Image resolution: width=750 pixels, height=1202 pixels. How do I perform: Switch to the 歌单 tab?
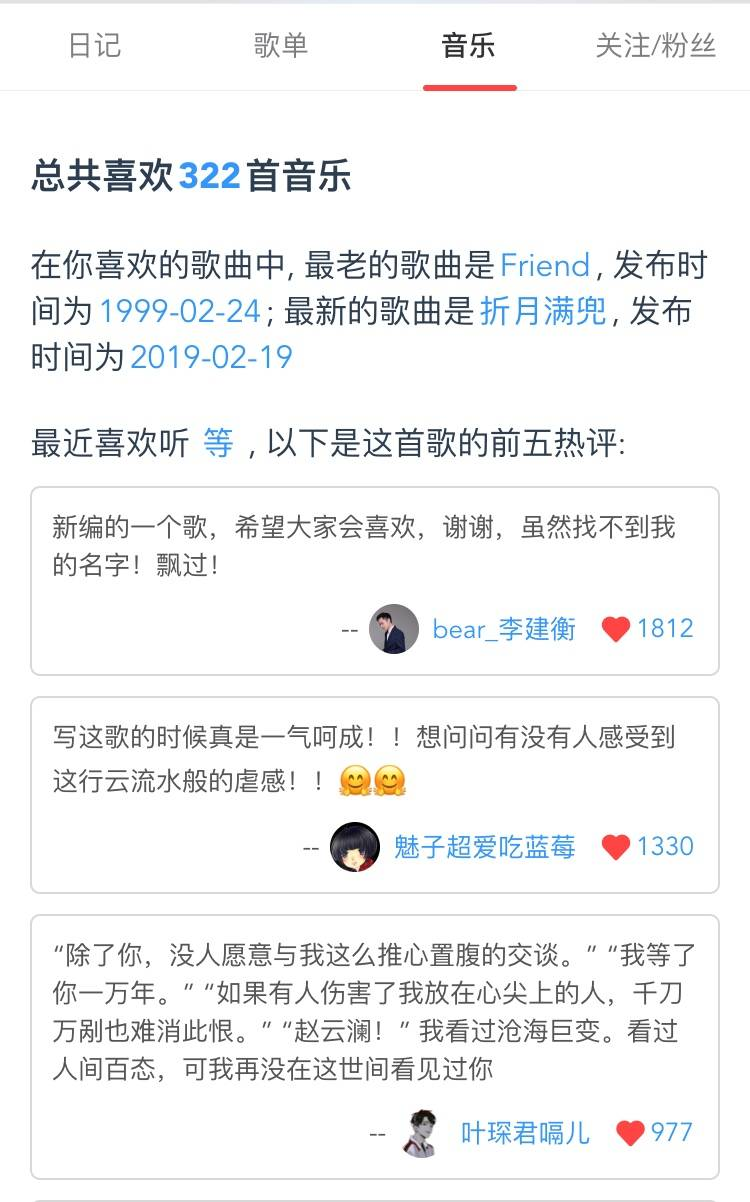coord(281,46)
